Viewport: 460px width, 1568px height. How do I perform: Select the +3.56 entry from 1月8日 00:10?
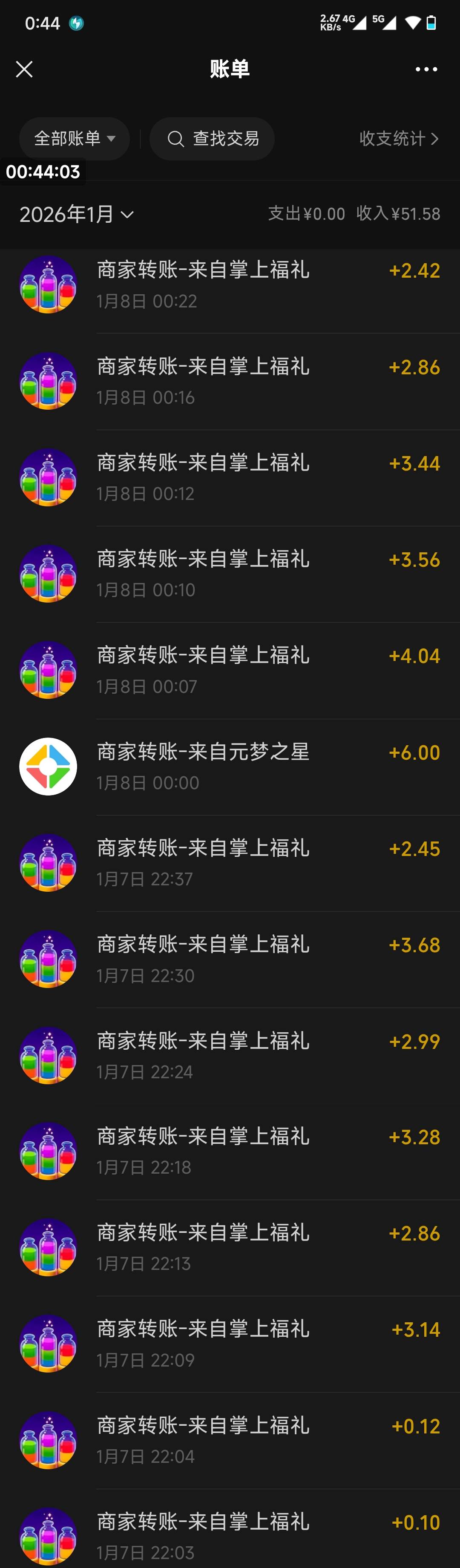point(243,573)
